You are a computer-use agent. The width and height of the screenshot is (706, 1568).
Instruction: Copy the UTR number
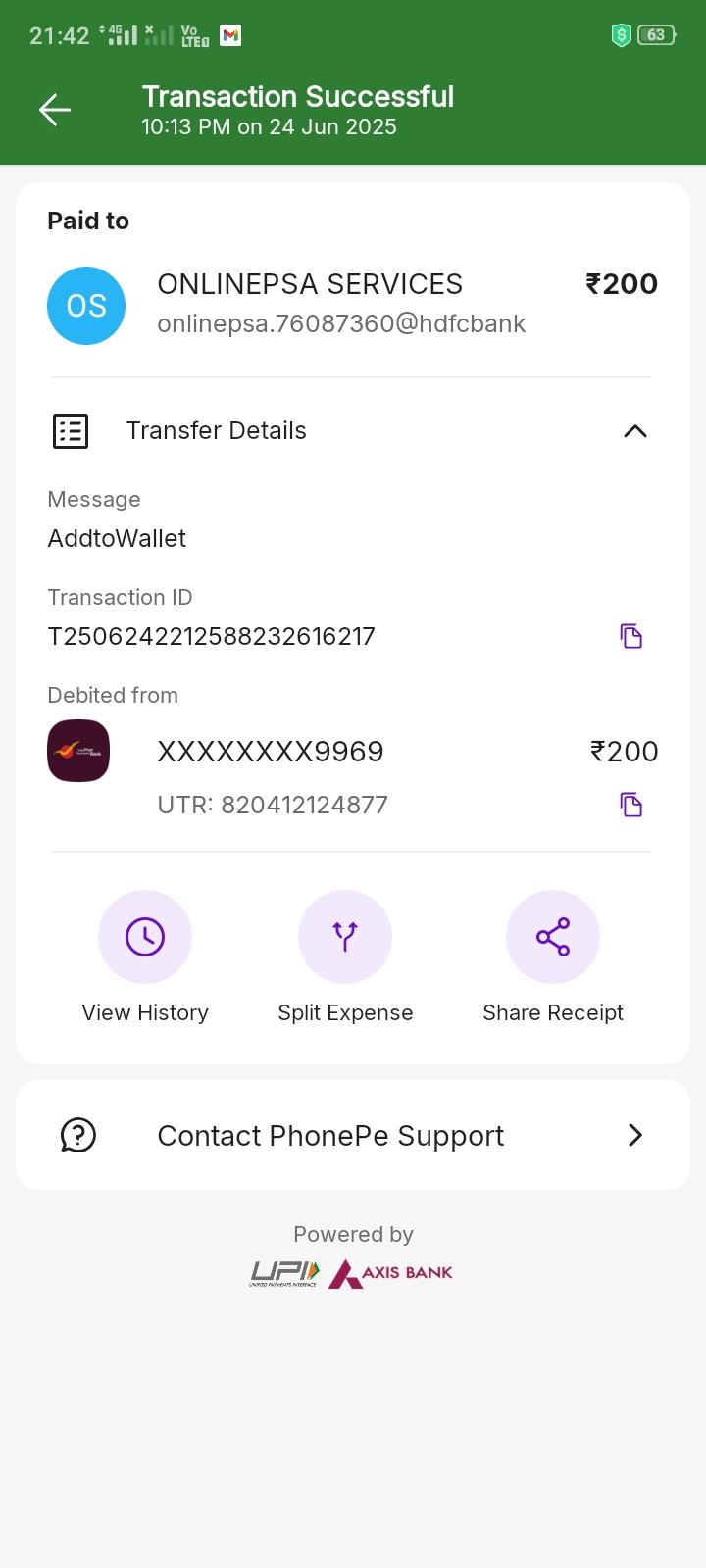coord(630,805)
